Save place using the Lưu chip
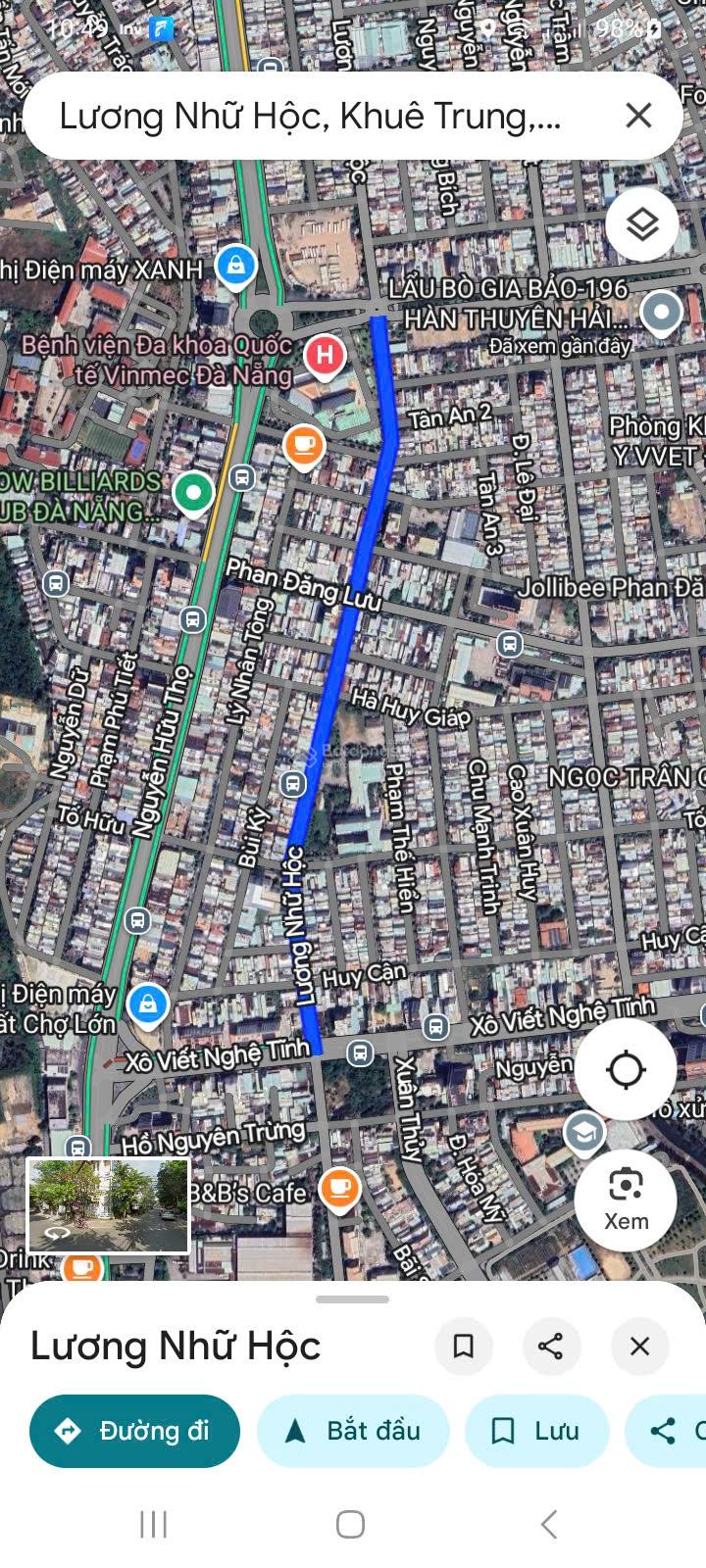 pos(536,1431)
